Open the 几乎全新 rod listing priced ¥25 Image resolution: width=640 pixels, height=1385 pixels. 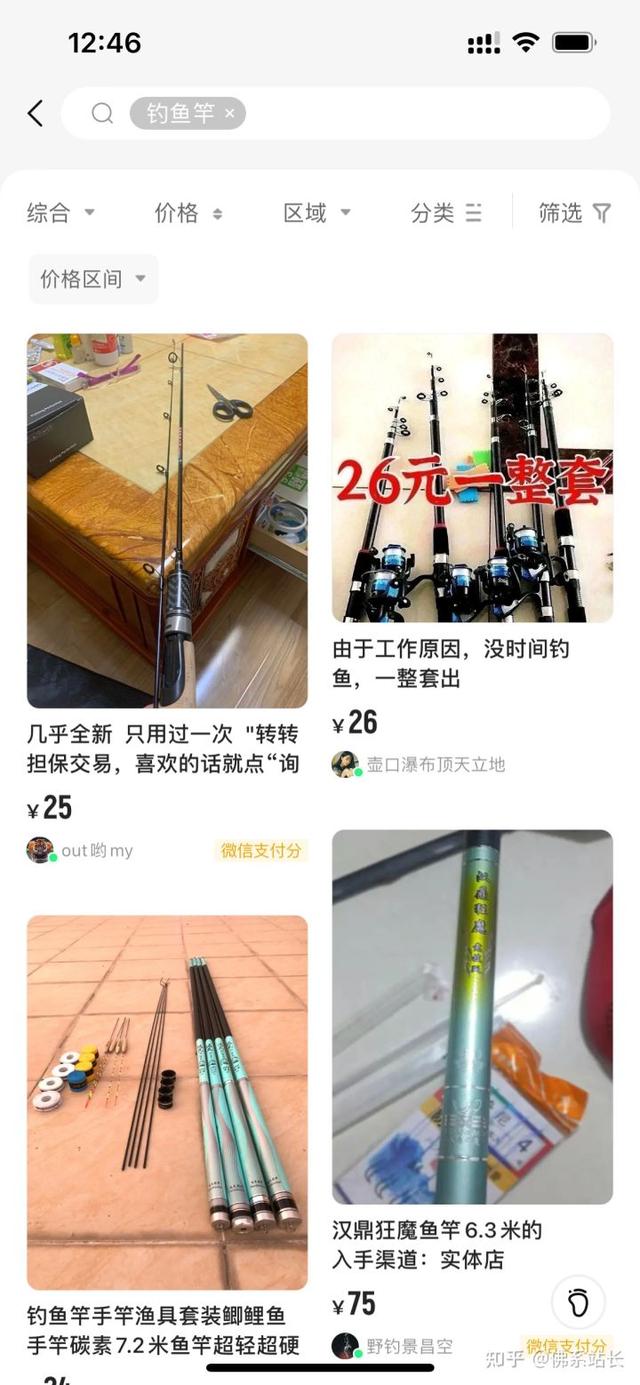[x=167, y=521]
